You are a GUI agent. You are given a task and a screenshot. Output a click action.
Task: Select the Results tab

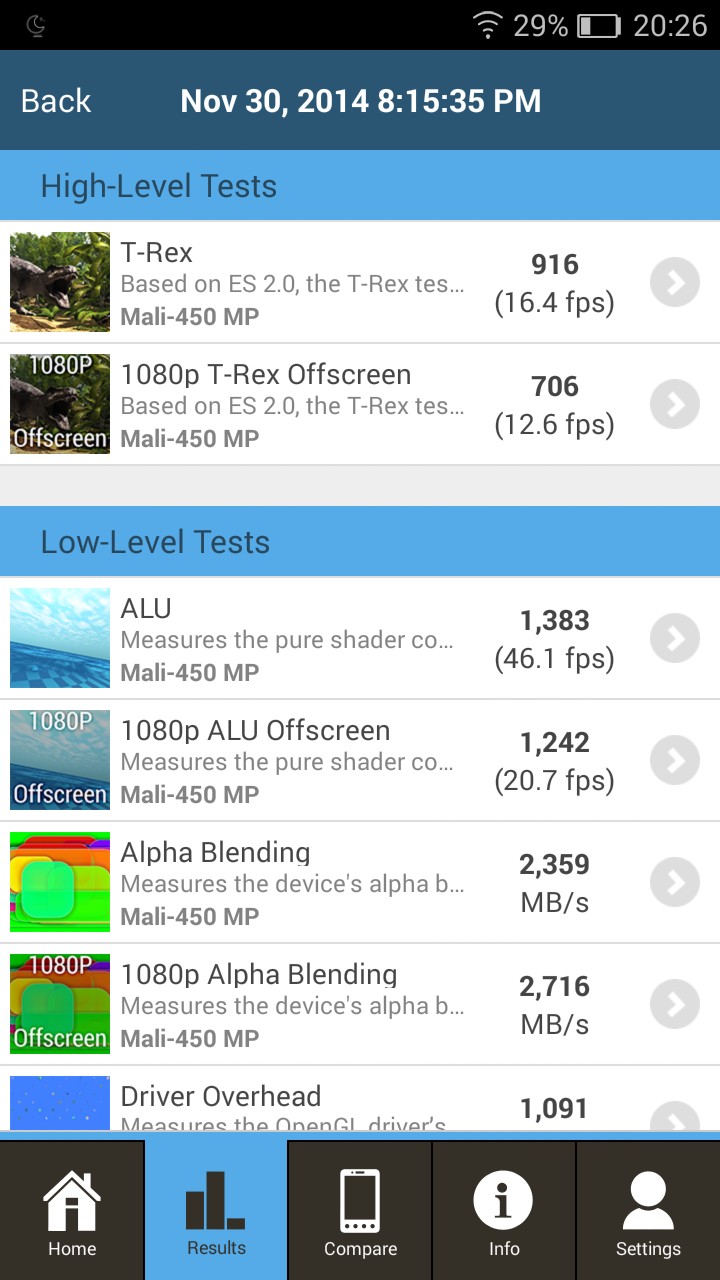point(216,1212)
